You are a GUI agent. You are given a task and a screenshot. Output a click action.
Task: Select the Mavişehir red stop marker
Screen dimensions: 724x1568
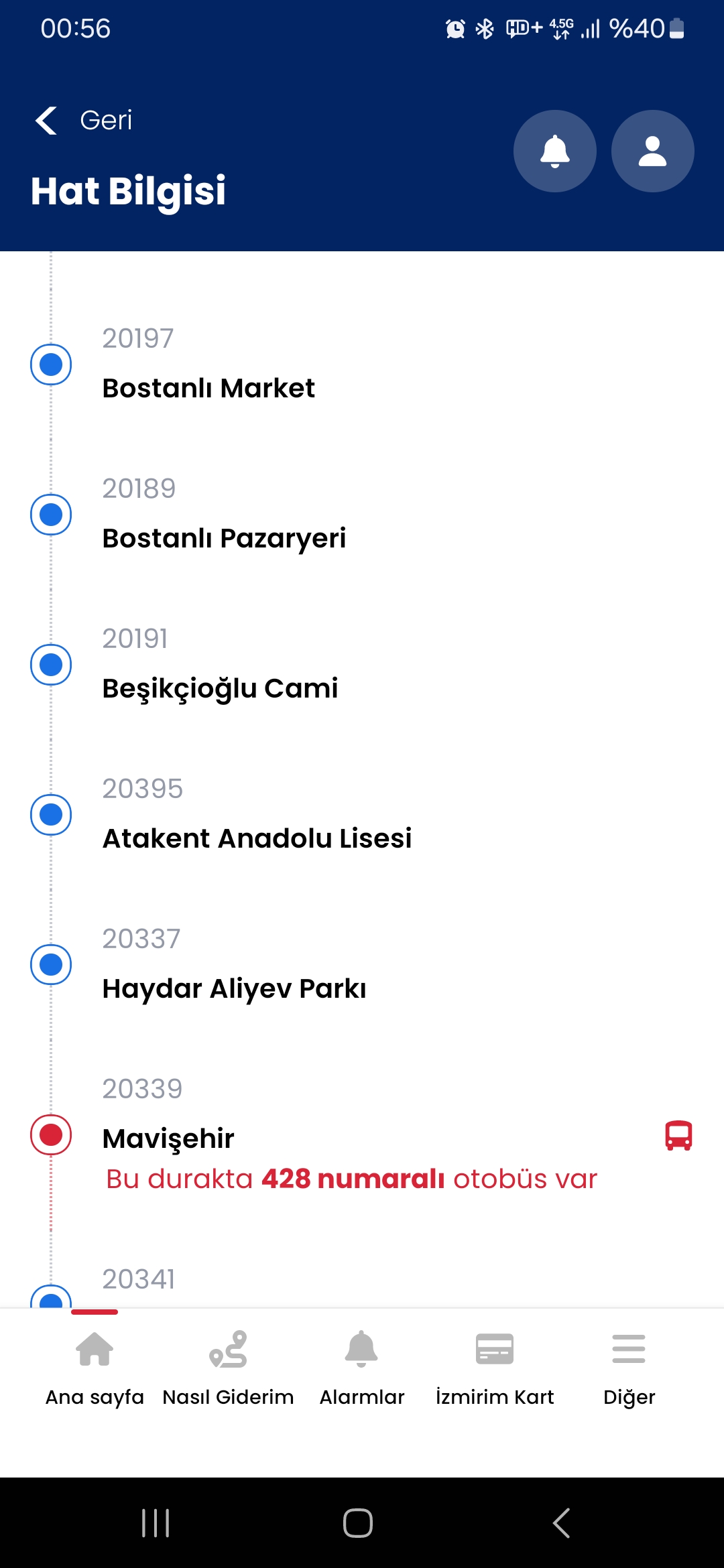click(x=50, y=1134)
